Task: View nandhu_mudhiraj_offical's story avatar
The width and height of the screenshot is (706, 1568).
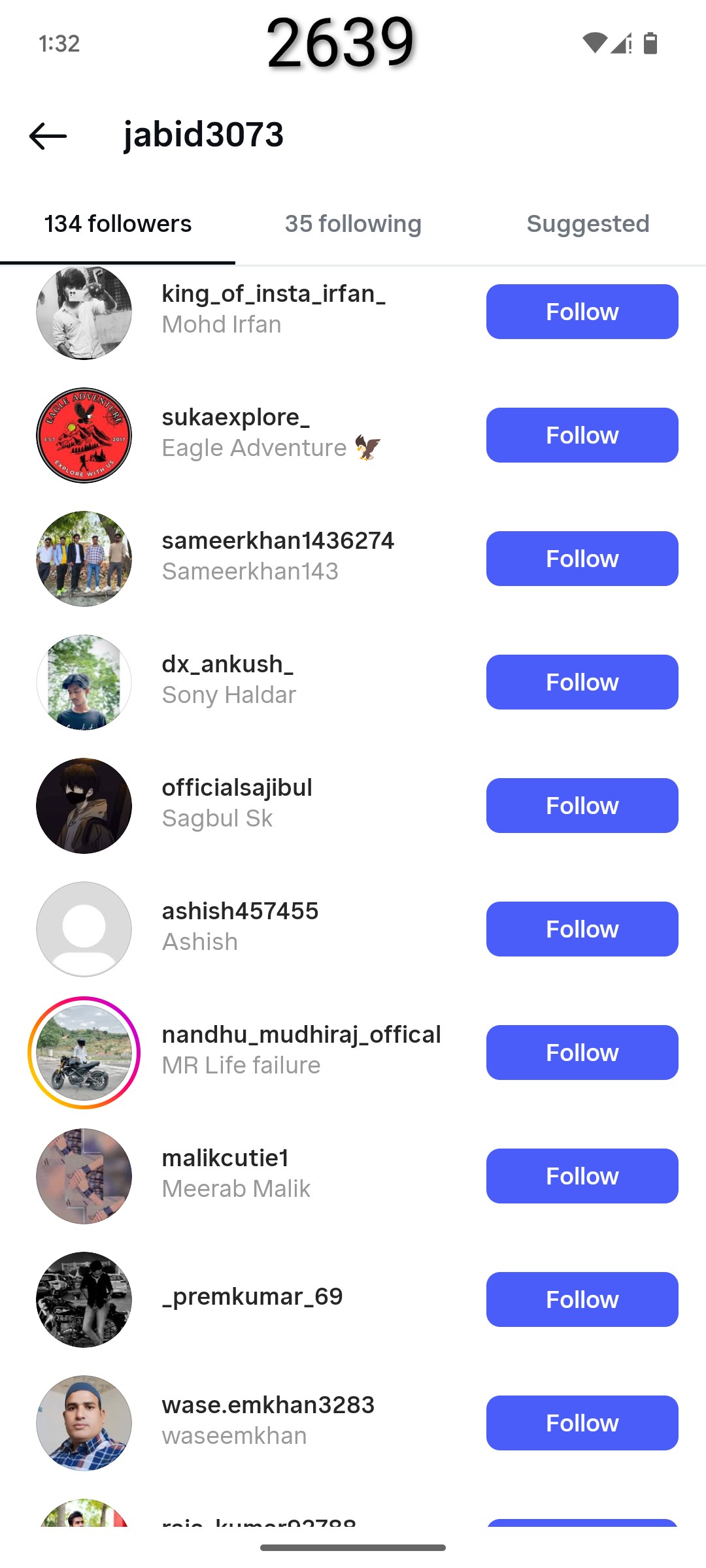Action: (x=84, y=1053)
